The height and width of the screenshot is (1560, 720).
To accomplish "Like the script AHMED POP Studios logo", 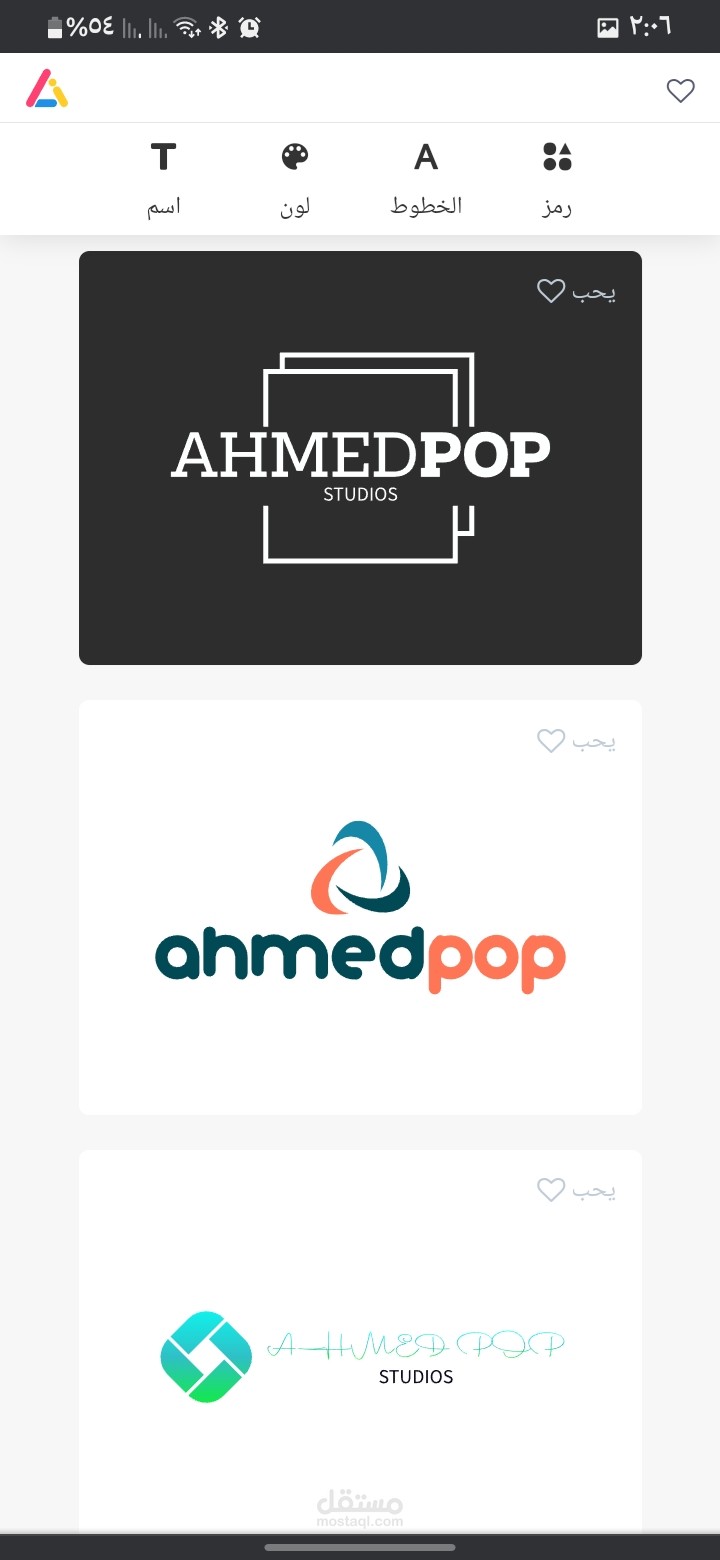I will coord(575,1190).
